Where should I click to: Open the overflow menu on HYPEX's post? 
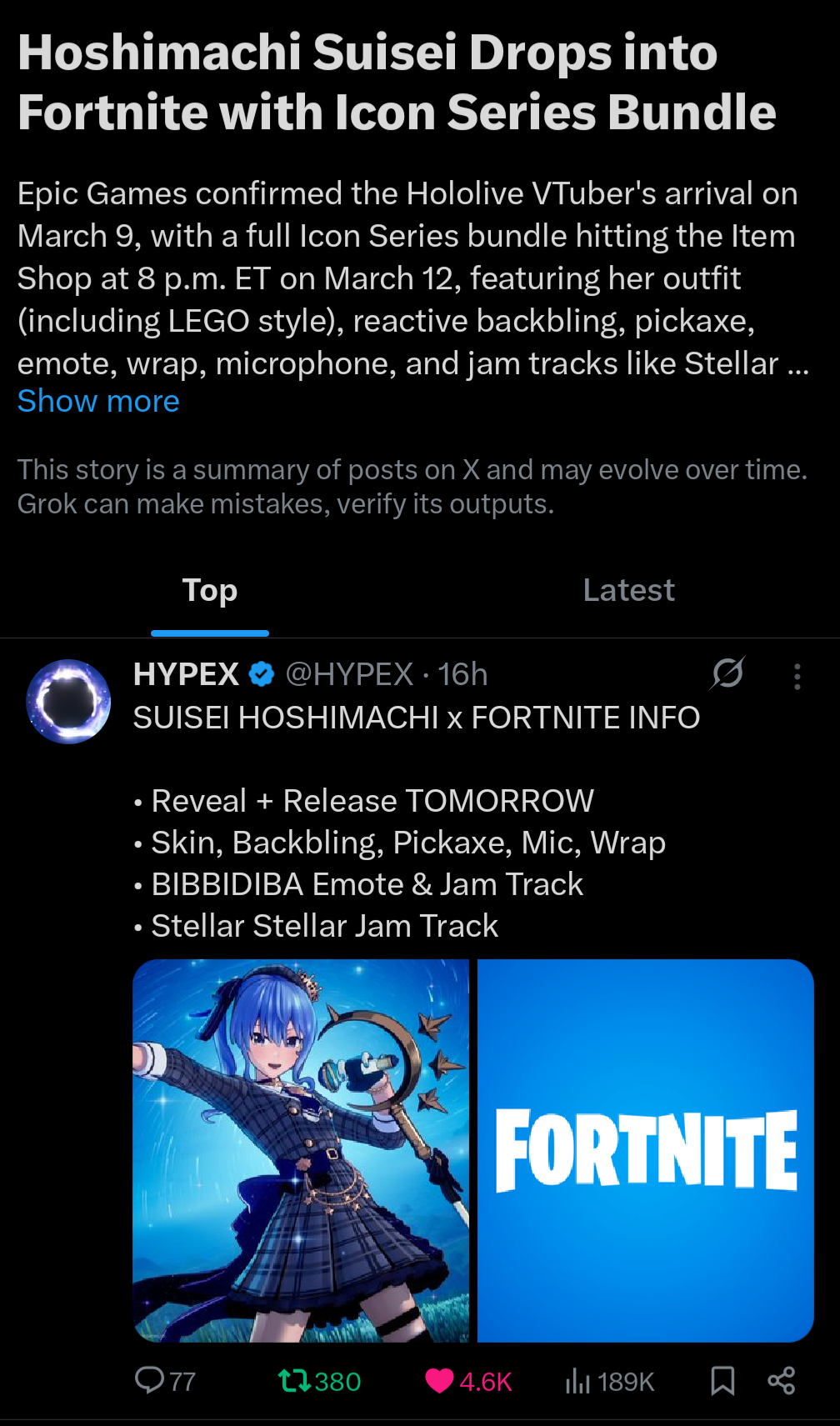click(797, 676)
